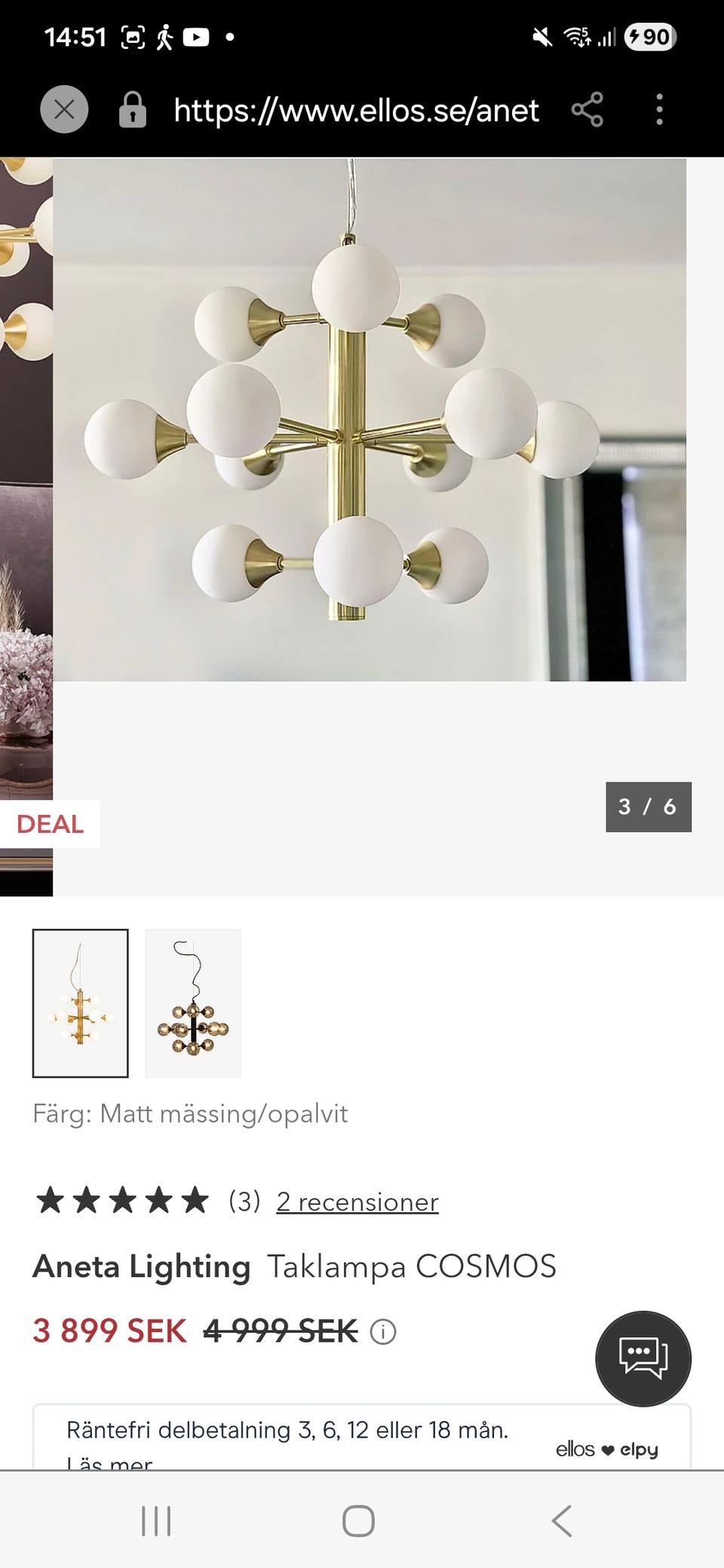Open the YouTube notification icon
The width and height of the screenshot is (724, 1568).
[x=196, y=36]
